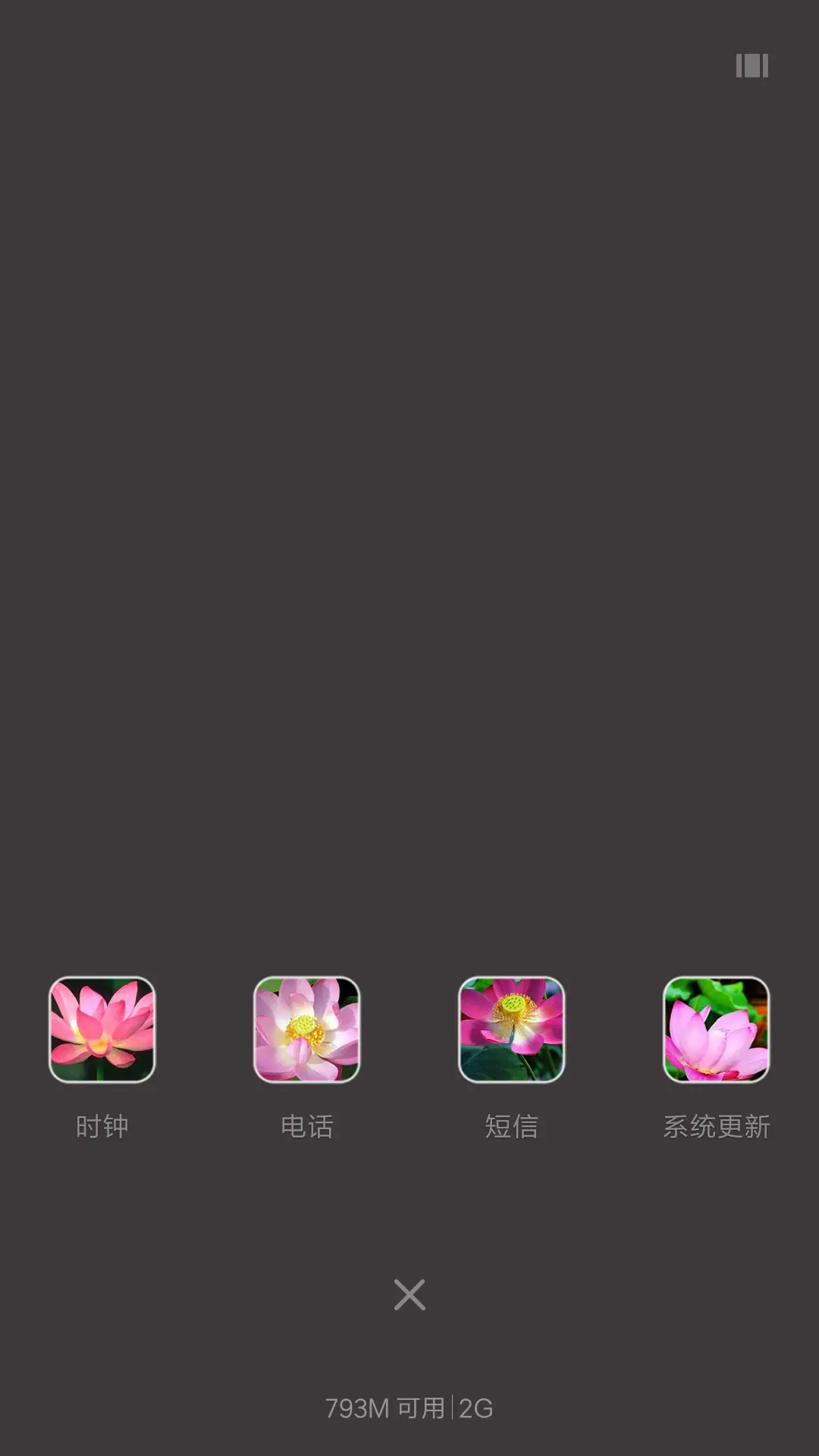The width and height of the screenshot is (819, 1456).
Task: Tap the X close control near screen bottom
Action: 409,1294
